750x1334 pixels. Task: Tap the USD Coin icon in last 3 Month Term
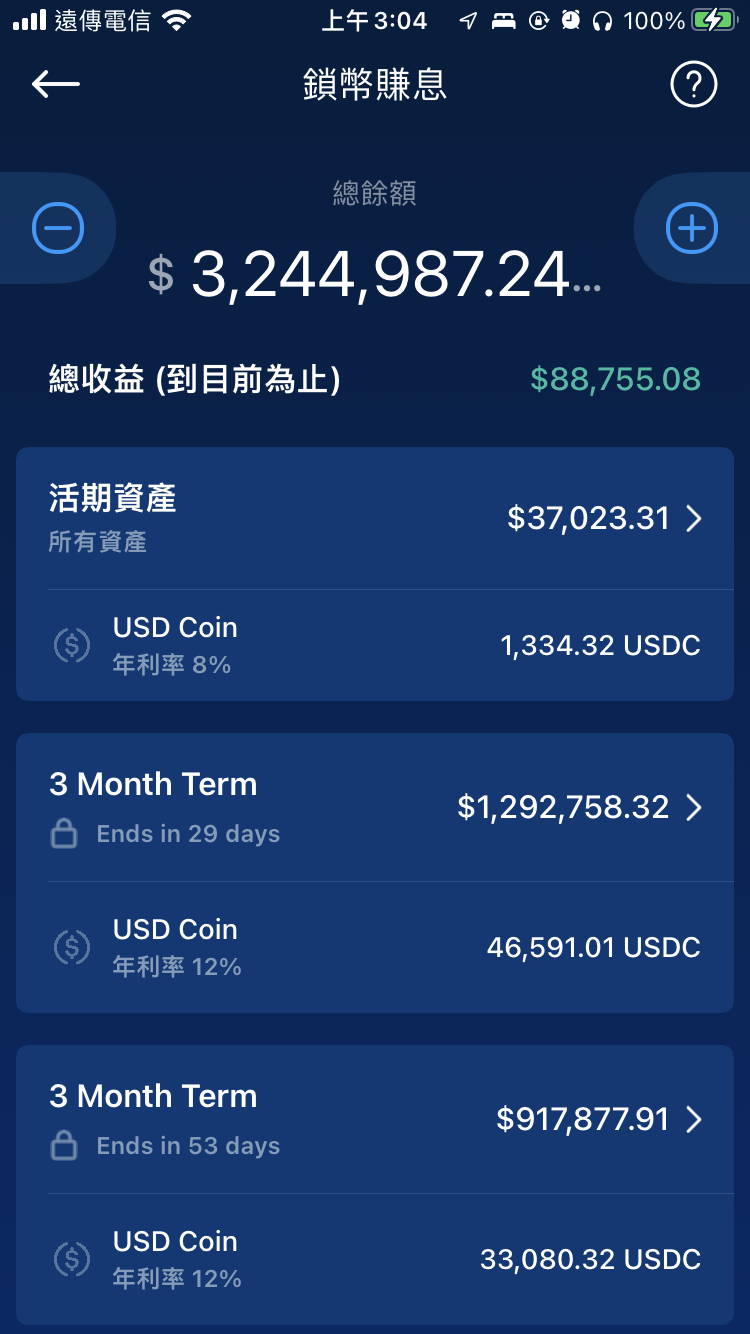(71, 1259)
